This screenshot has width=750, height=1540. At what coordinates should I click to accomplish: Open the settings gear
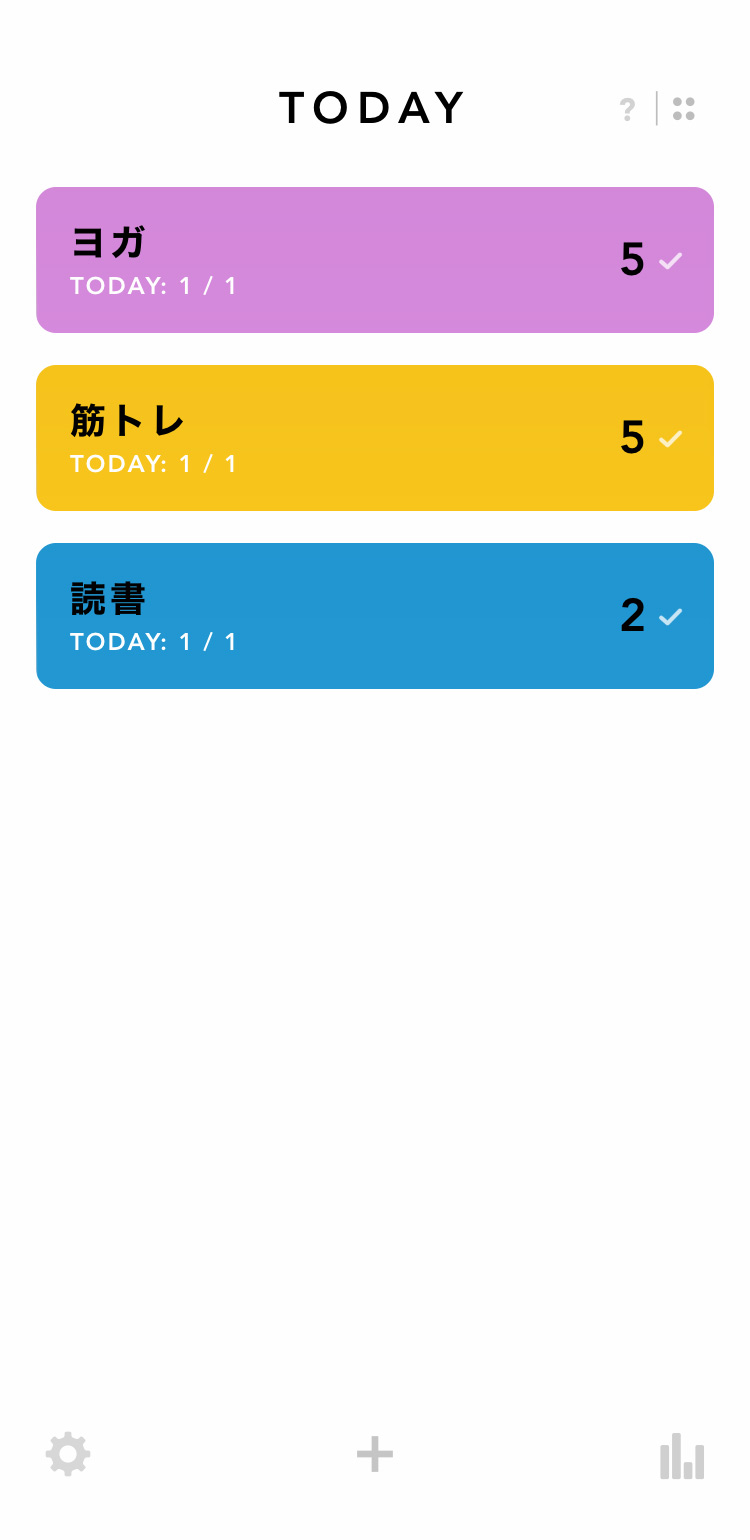coord(68,1455)
